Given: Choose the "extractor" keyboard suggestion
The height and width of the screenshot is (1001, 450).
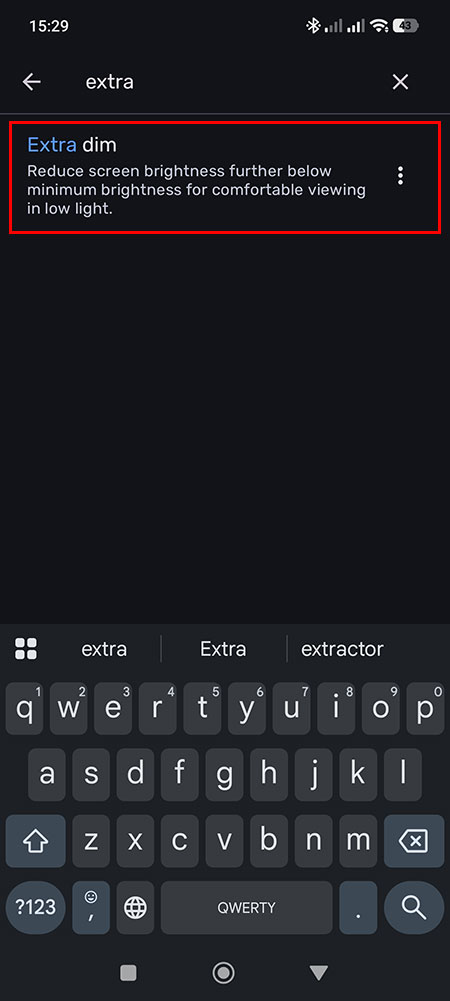Looking at the screenshot, I should point(342,649).
